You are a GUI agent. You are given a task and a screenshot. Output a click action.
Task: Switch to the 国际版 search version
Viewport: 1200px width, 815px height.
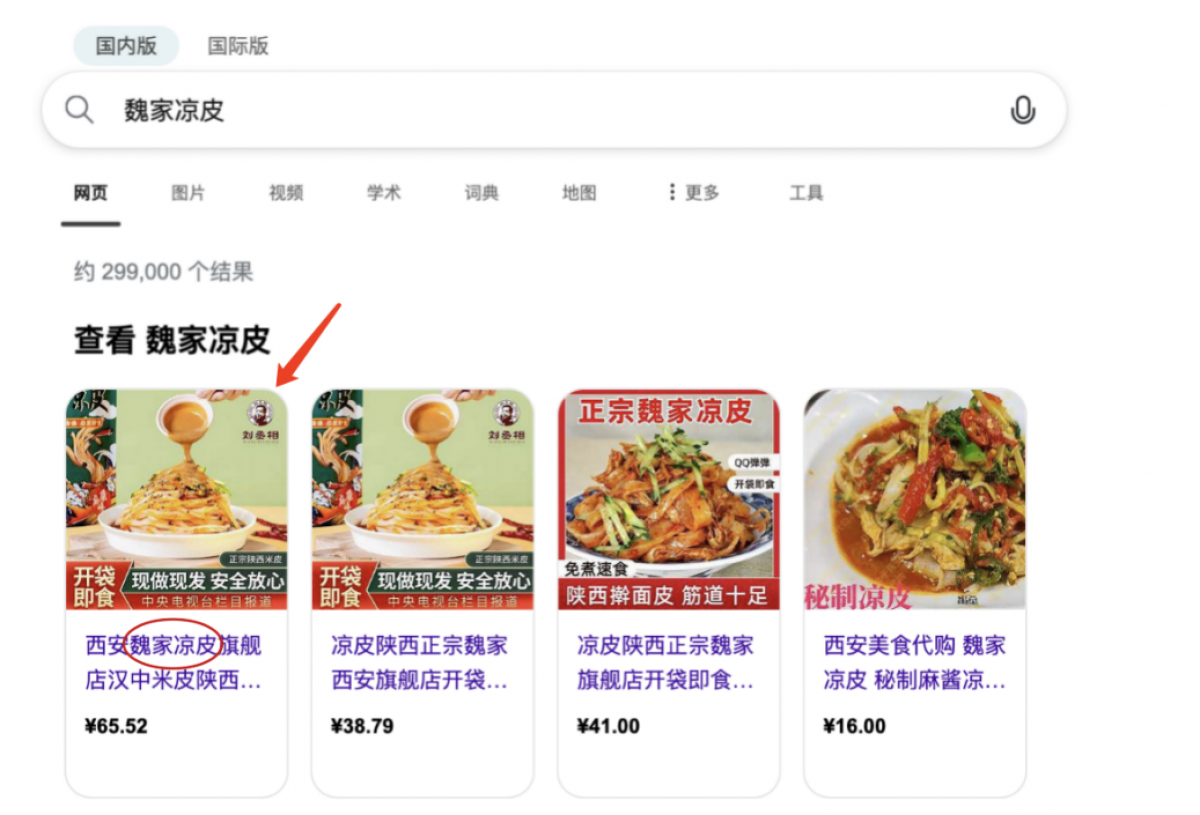click(x=238, y=46)
